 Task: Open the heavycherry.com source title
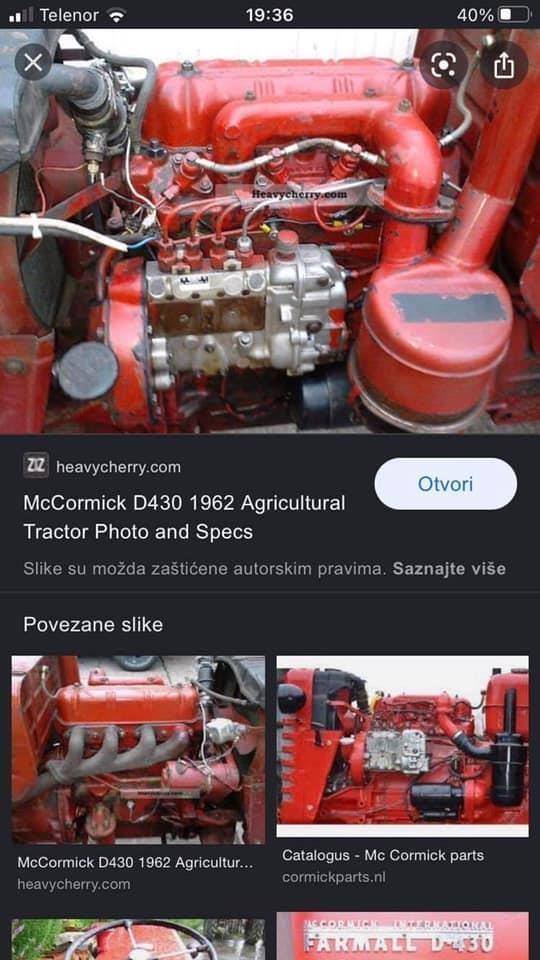184,517
